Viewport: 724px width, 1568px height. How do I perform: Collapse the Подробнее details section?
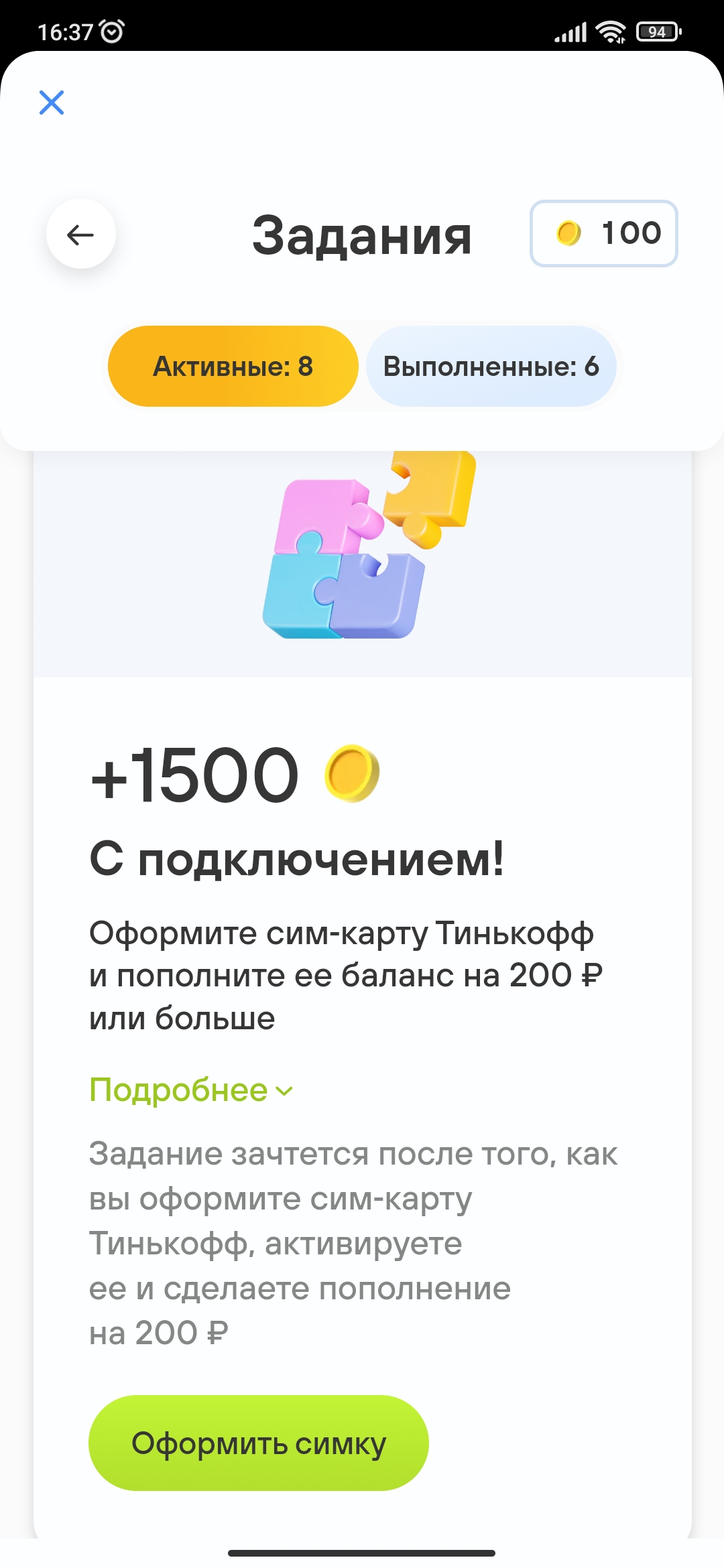click(x=192, y=1090)
